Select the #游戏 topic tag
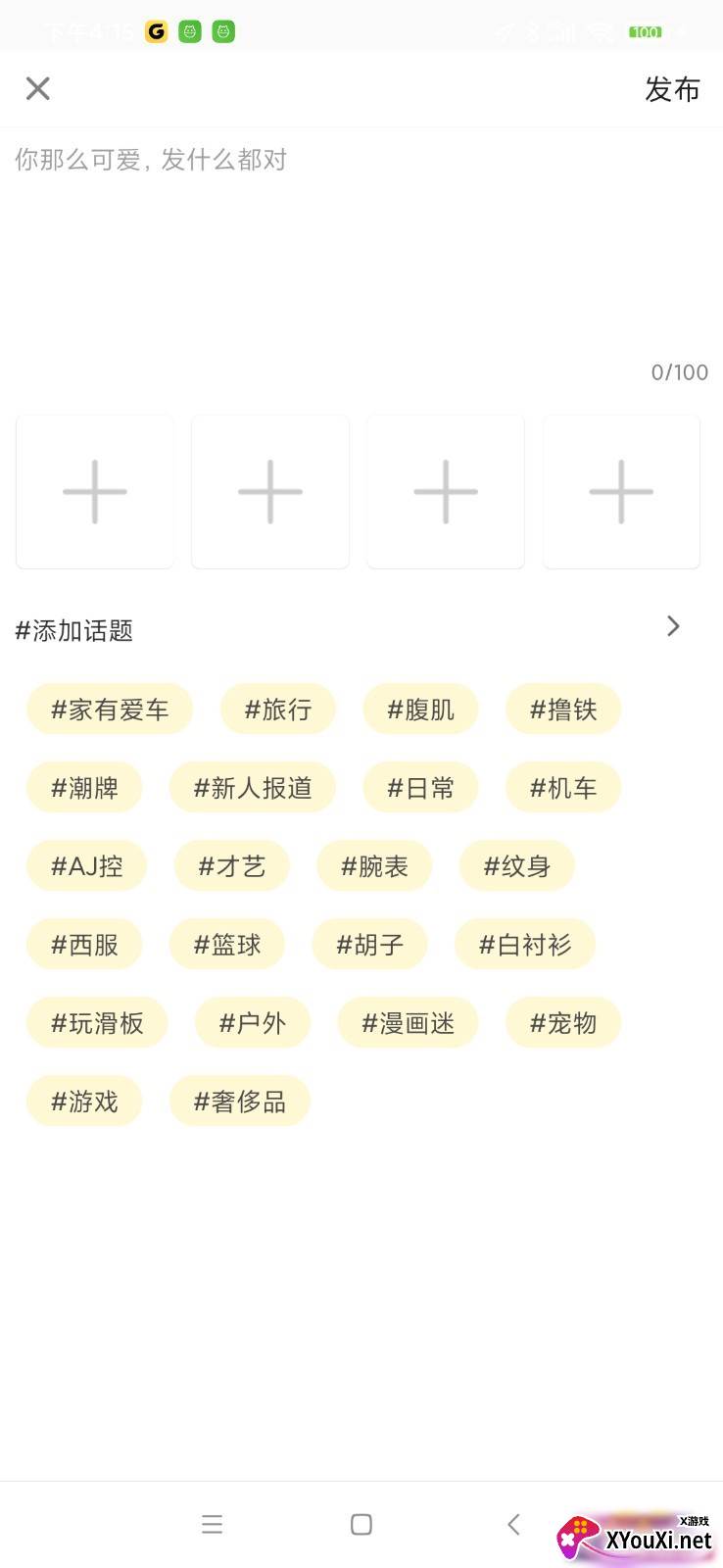 pyautogui.click(x=83, y=1101)
